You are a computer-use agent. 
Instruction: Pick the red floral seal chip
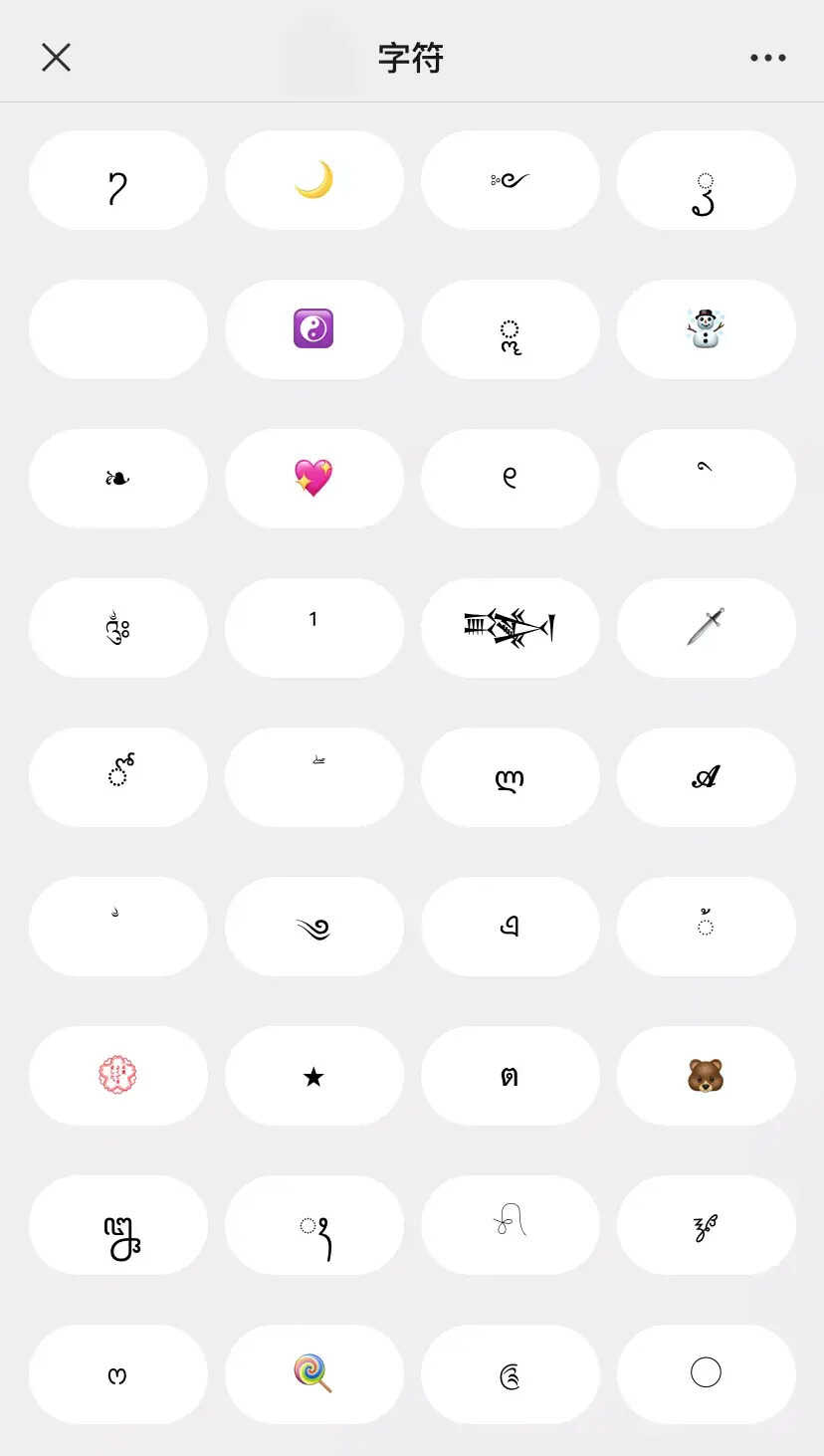point(117,1076)
